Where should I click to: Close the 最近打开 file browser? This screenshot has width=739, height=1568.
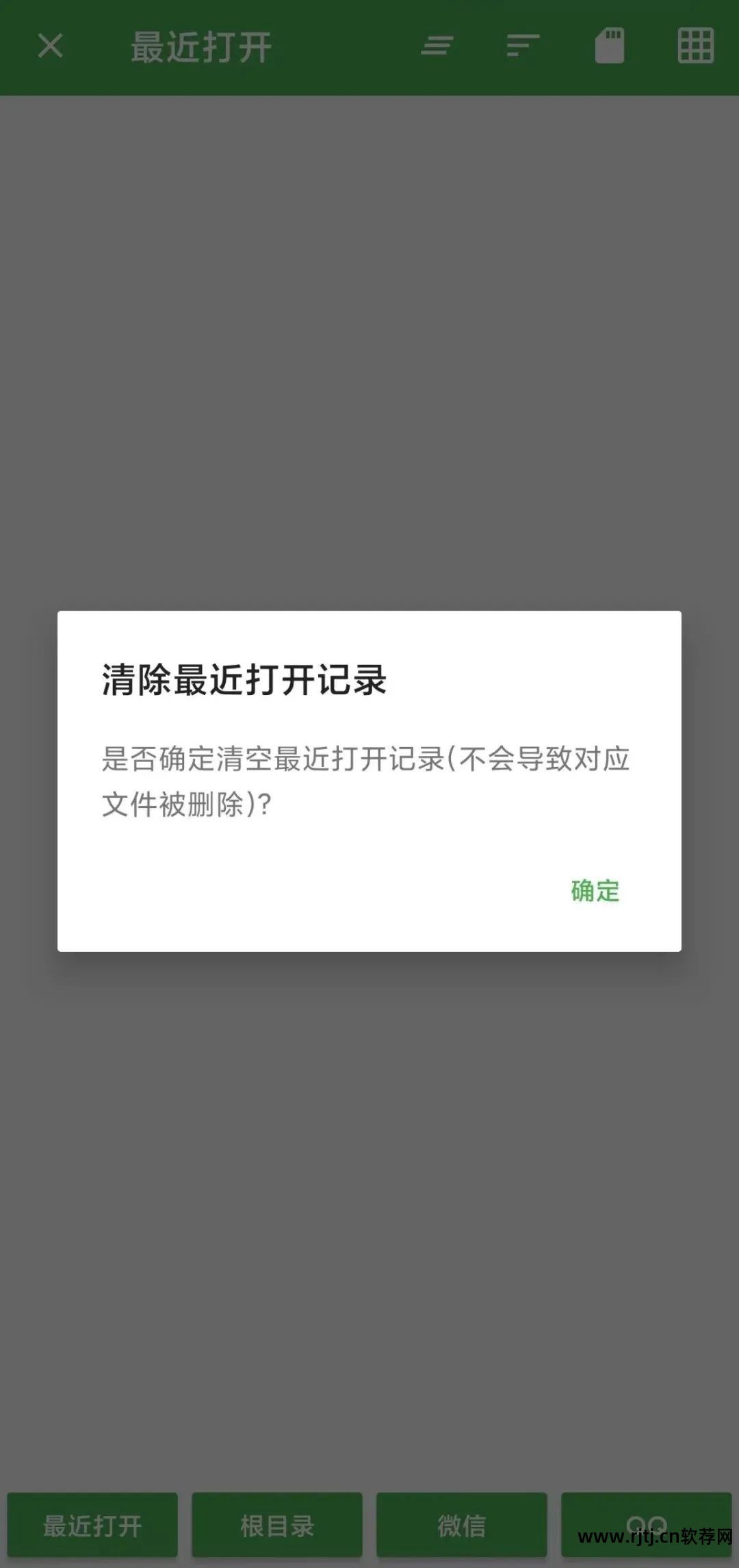(50, 47)
